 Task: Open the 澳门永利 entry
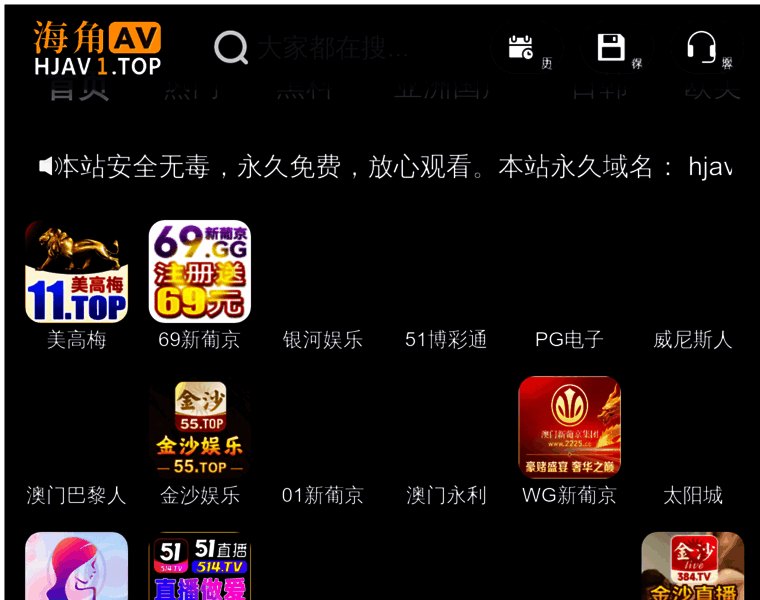tap(446, 495)
